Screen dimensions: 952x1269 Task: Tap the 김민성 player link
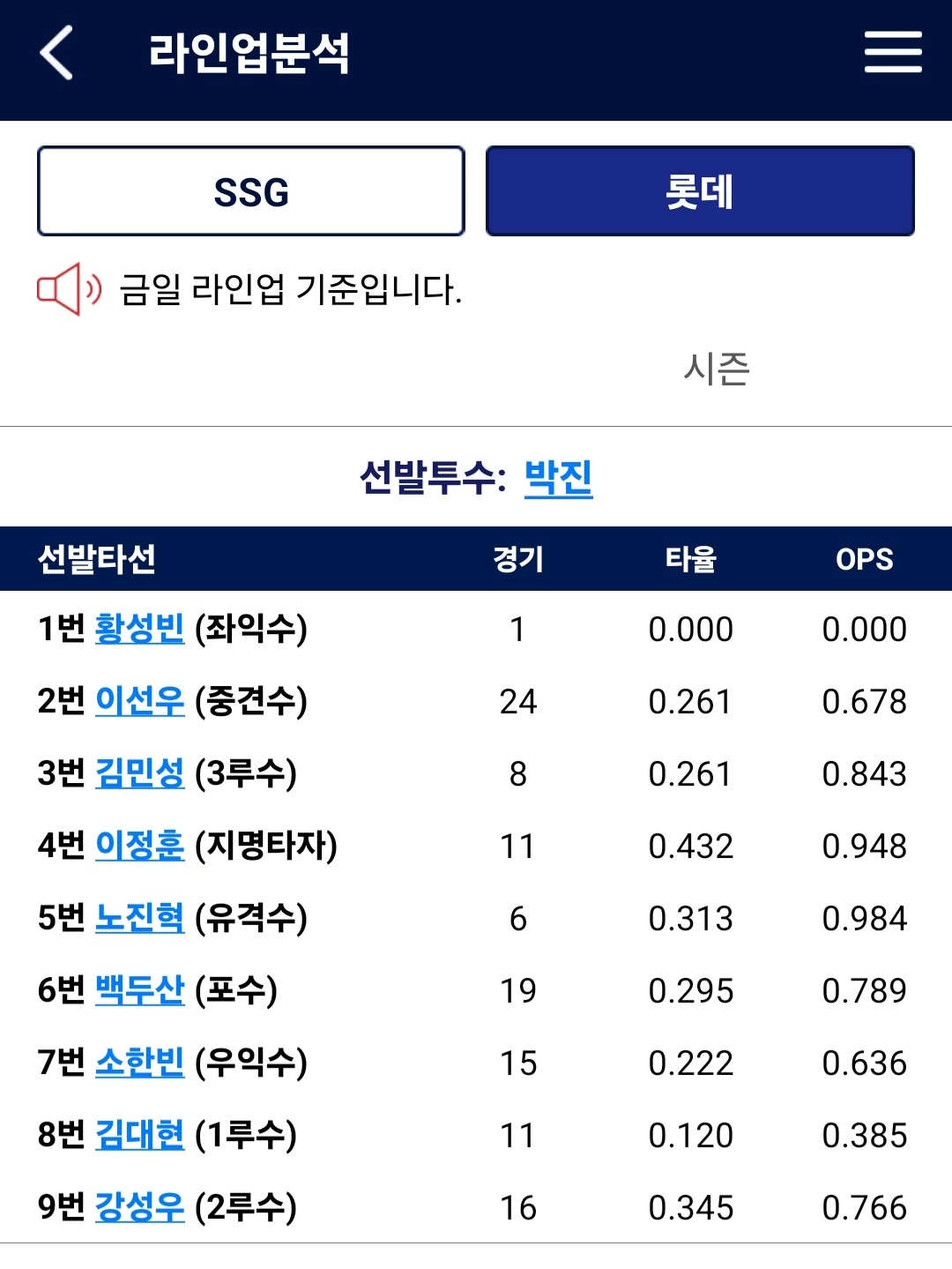[x=139, y=773]
